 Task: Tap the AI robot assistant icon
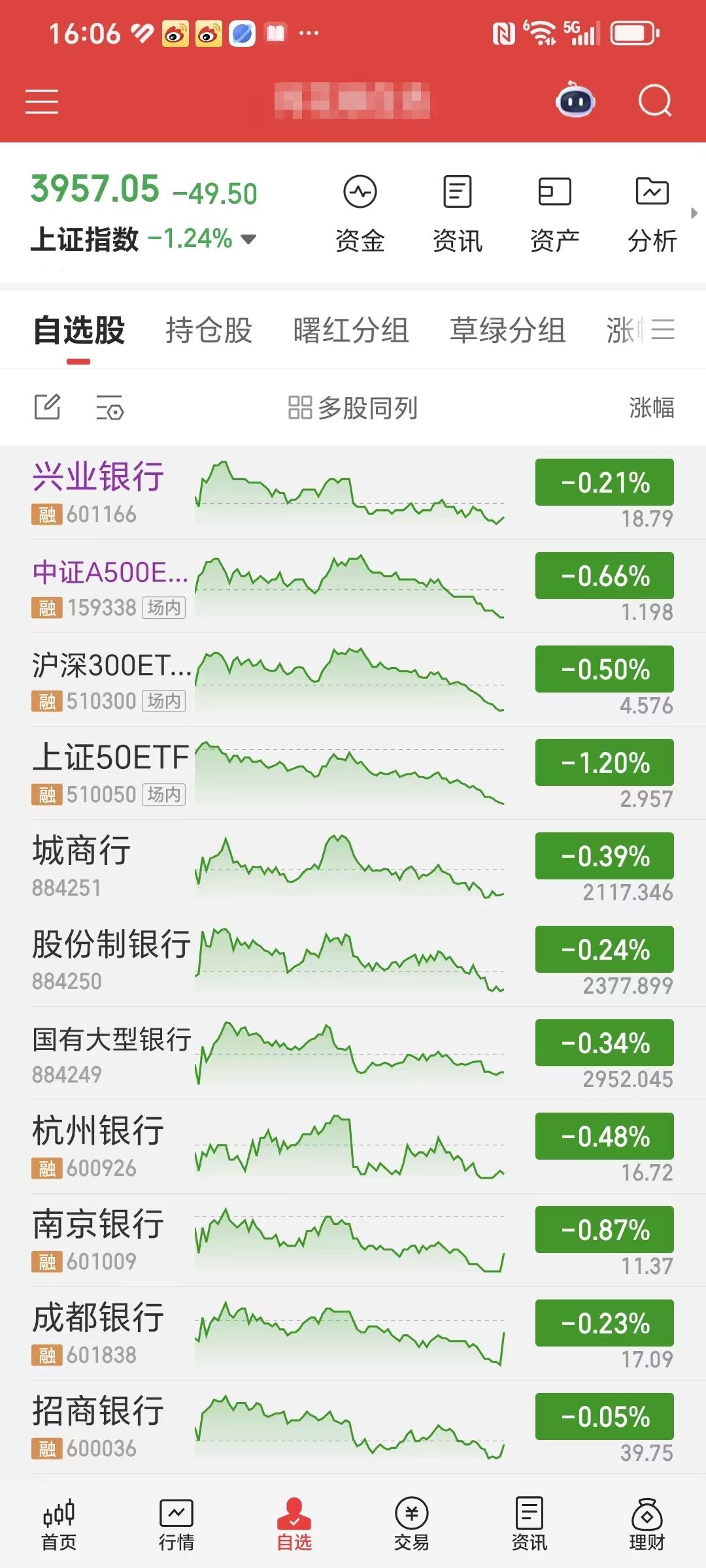[x=574, y=101]
